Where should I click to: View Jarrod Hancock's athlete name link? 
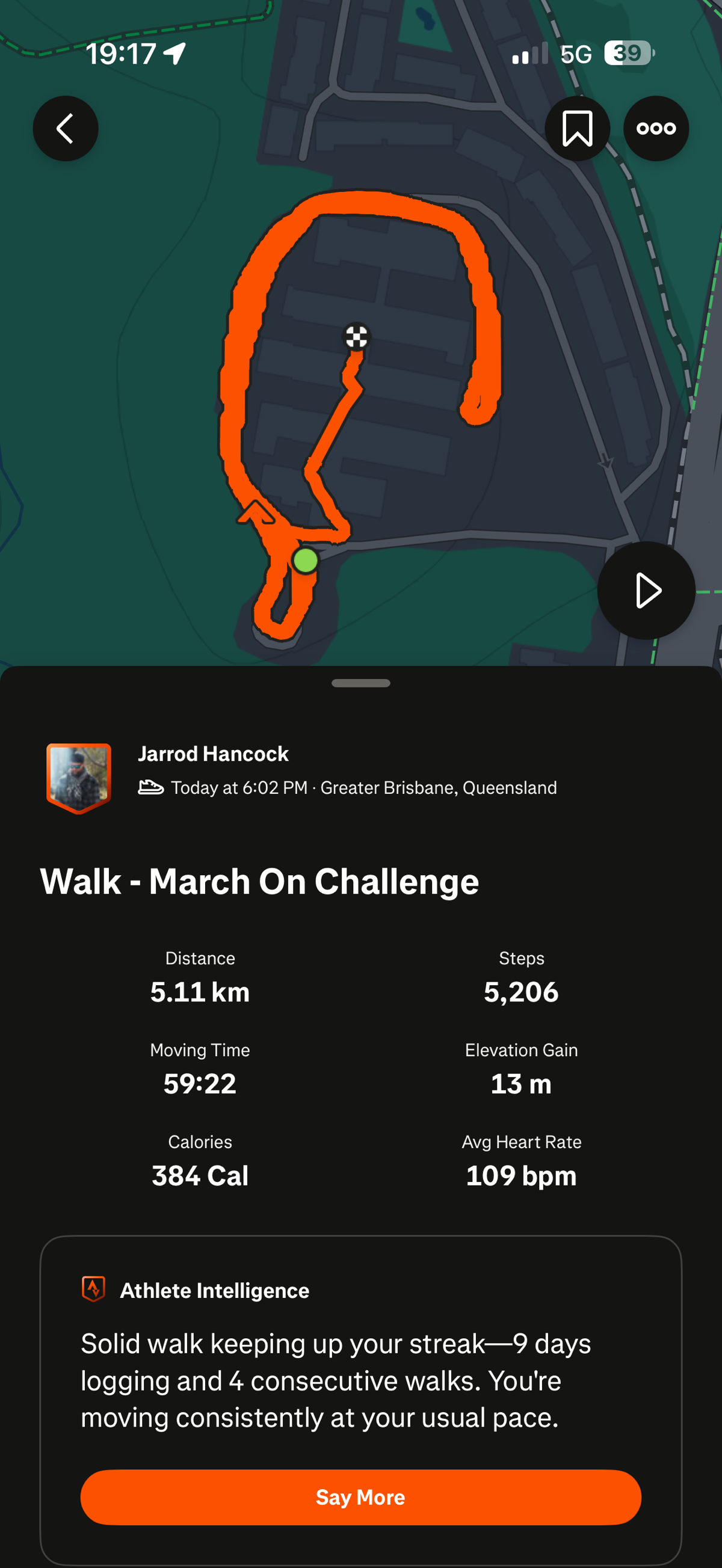[213, 754]
